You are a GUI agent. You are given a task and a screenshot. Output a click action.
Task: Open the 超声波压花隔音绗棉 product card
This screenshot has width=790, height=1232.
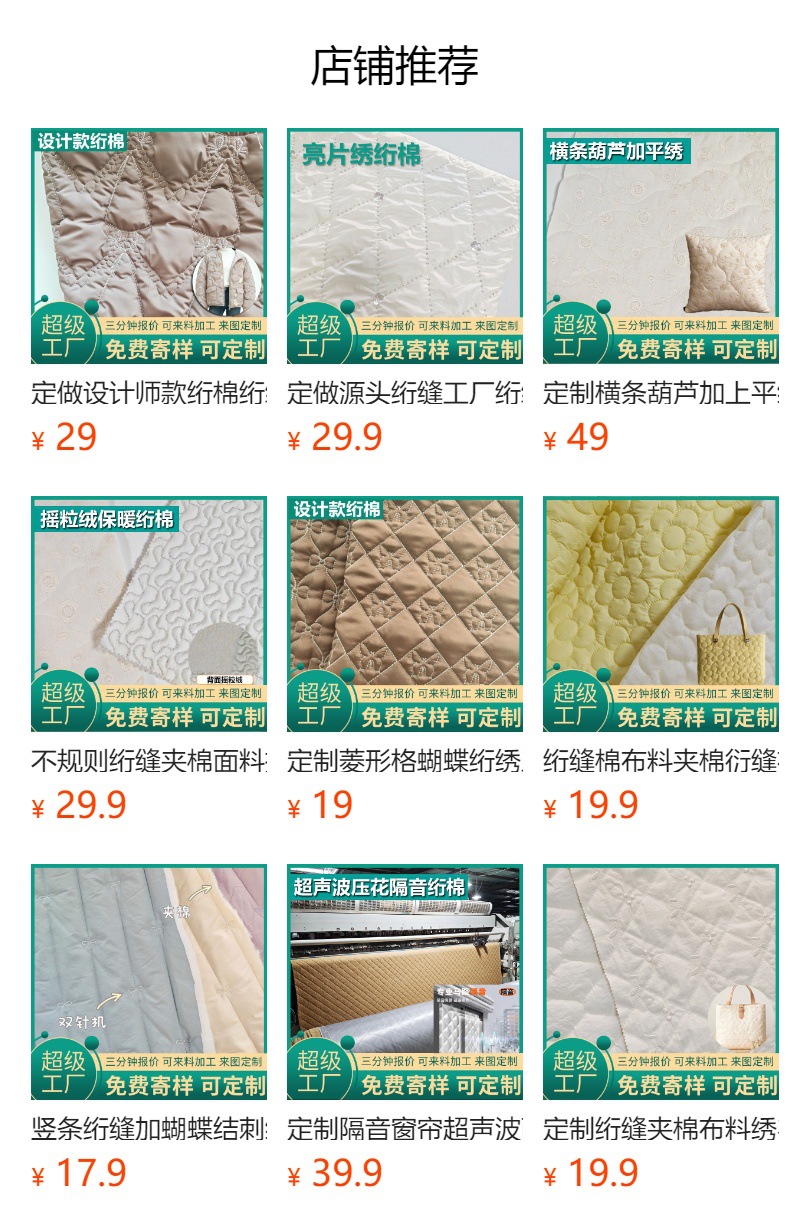404,982
